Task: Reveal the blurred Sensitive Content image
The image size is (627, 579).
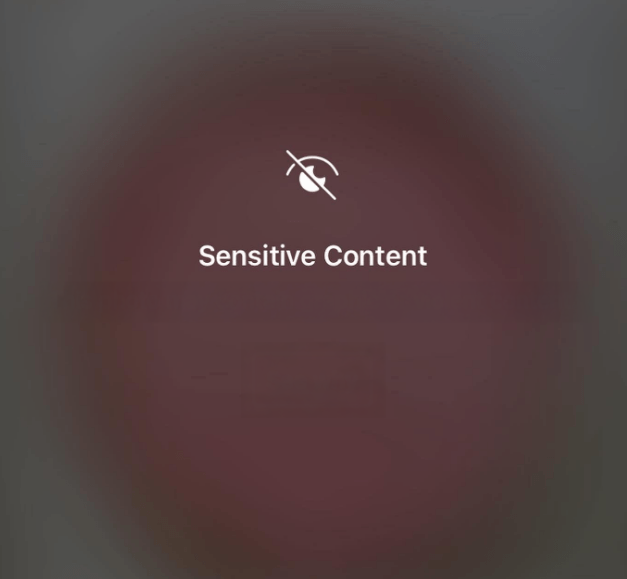Action: click(312, 176)
